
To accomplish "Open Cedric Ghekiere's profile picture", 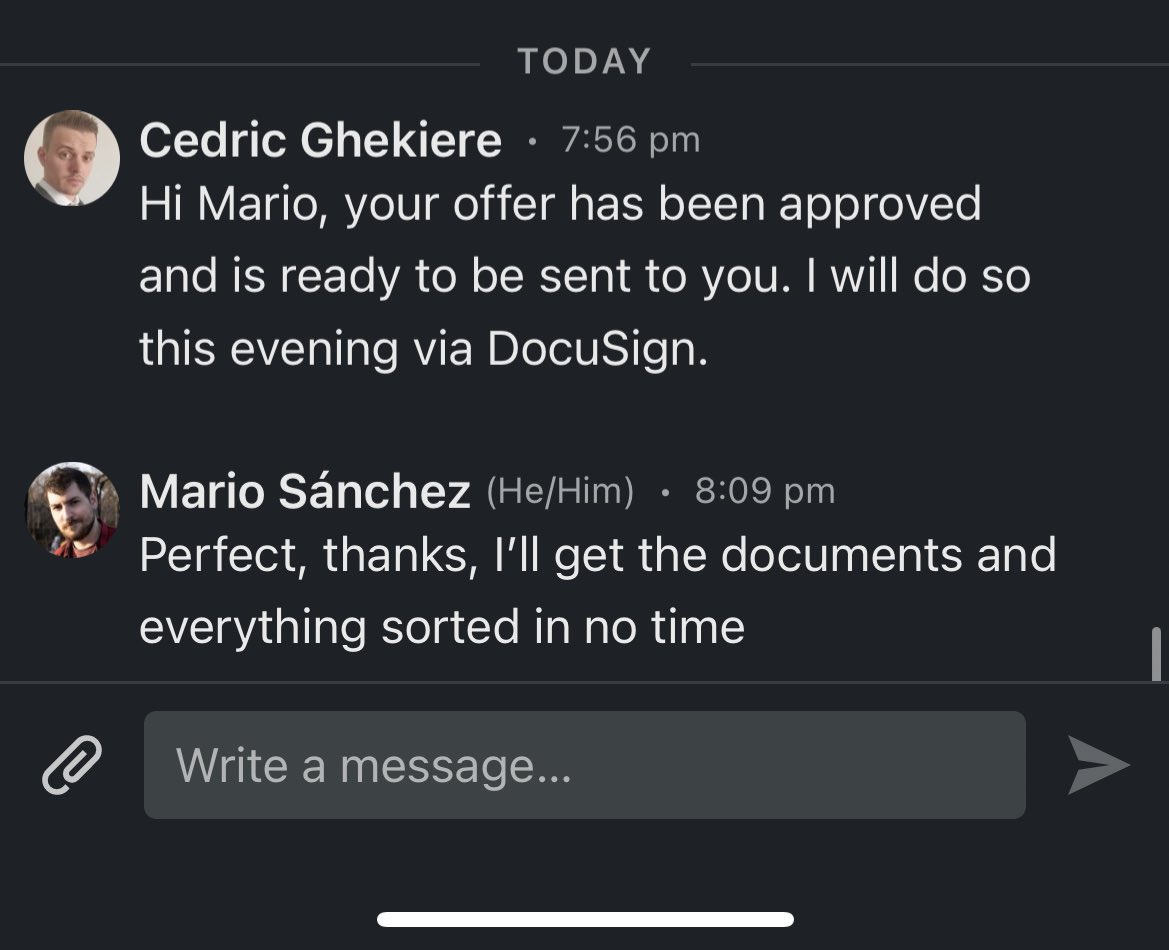I will pos(71,158).
